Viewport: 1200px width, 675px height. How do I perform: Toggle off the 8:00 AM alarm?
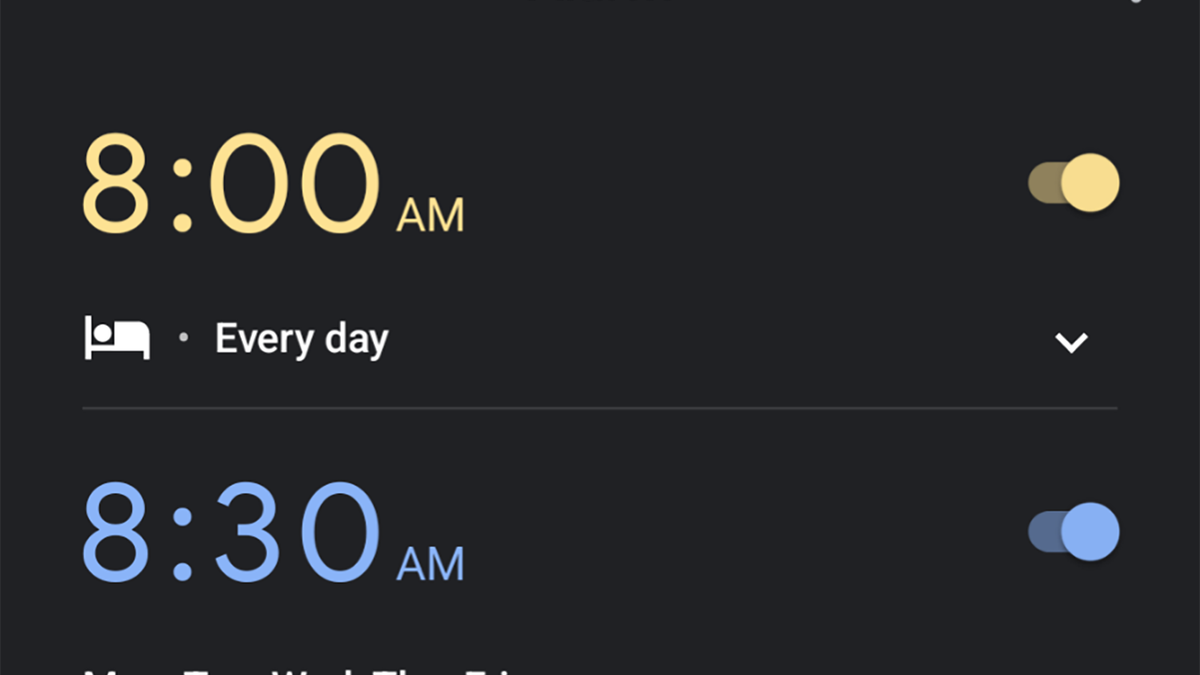point(1075,183)
